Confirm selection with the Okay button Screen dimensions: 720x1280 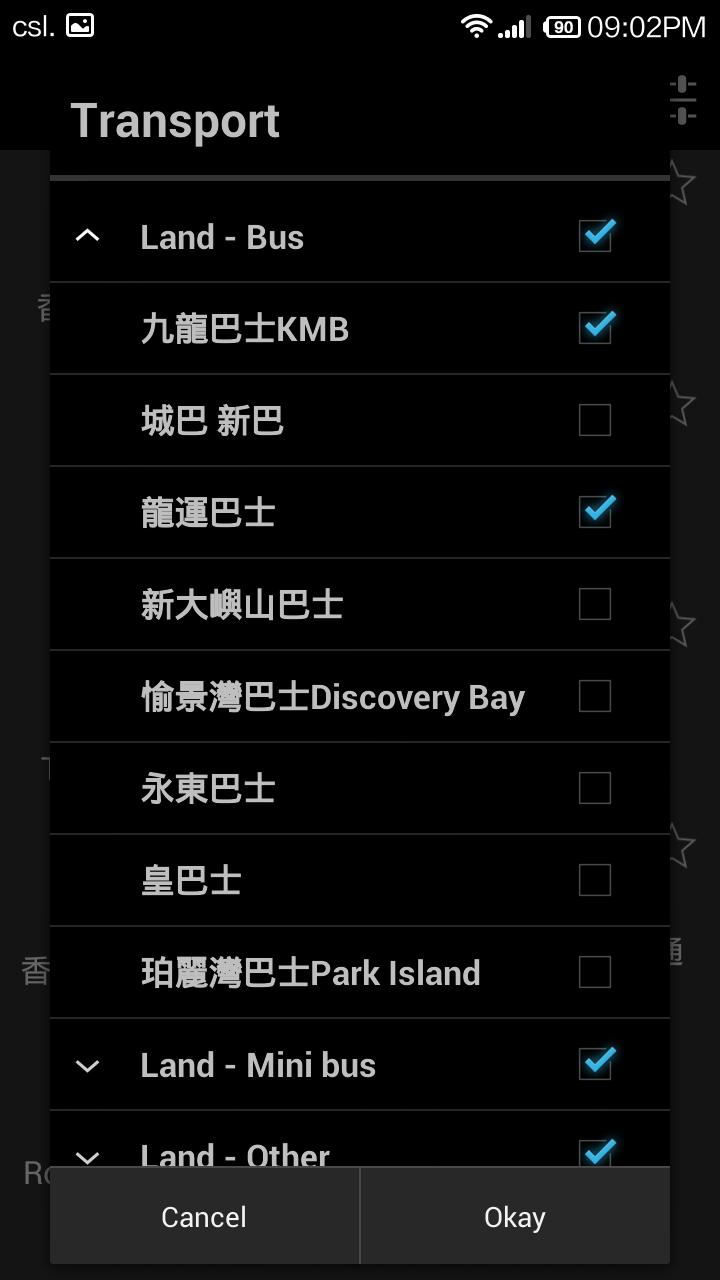click(x=515, y=1216)
